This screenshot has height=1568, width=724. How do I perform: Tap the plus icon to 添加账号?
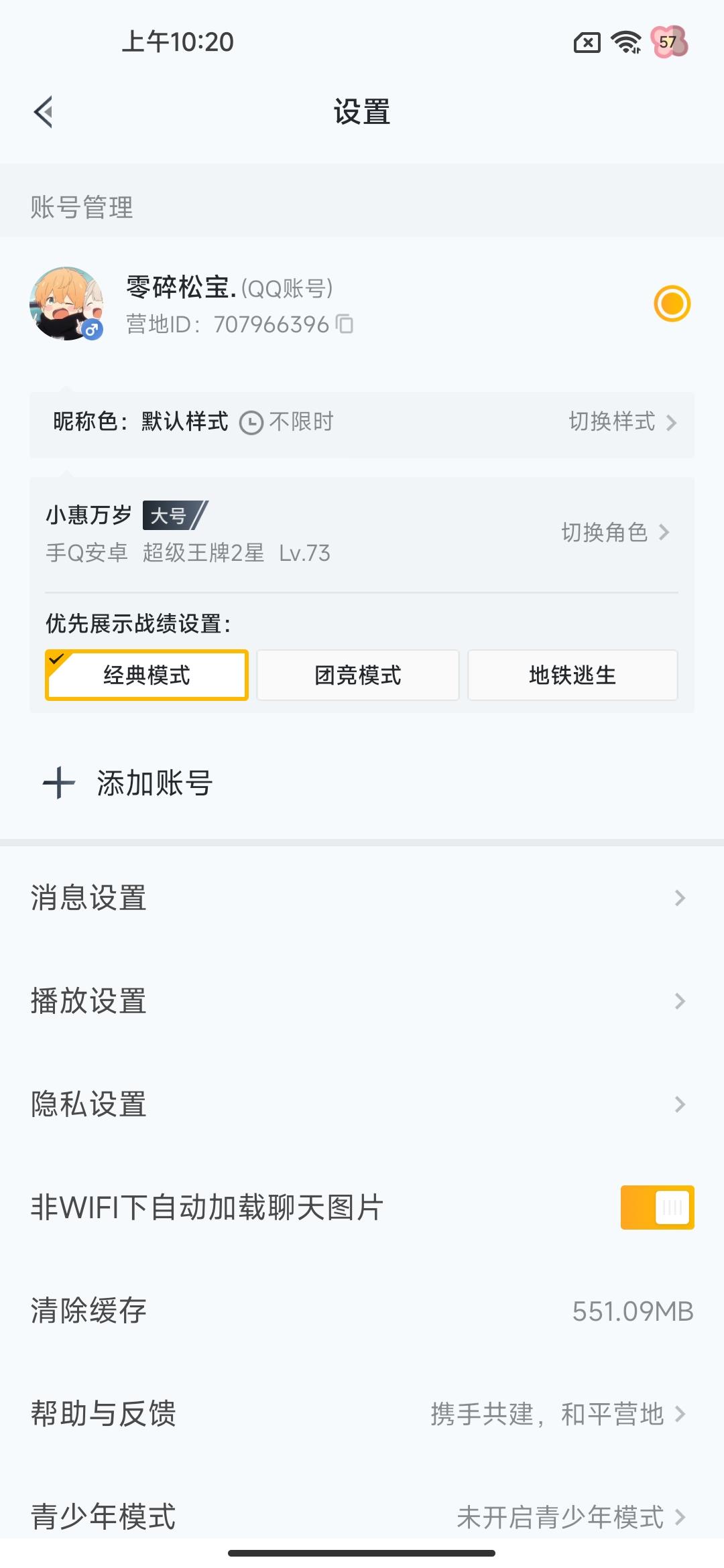click(x=60, y=783)
